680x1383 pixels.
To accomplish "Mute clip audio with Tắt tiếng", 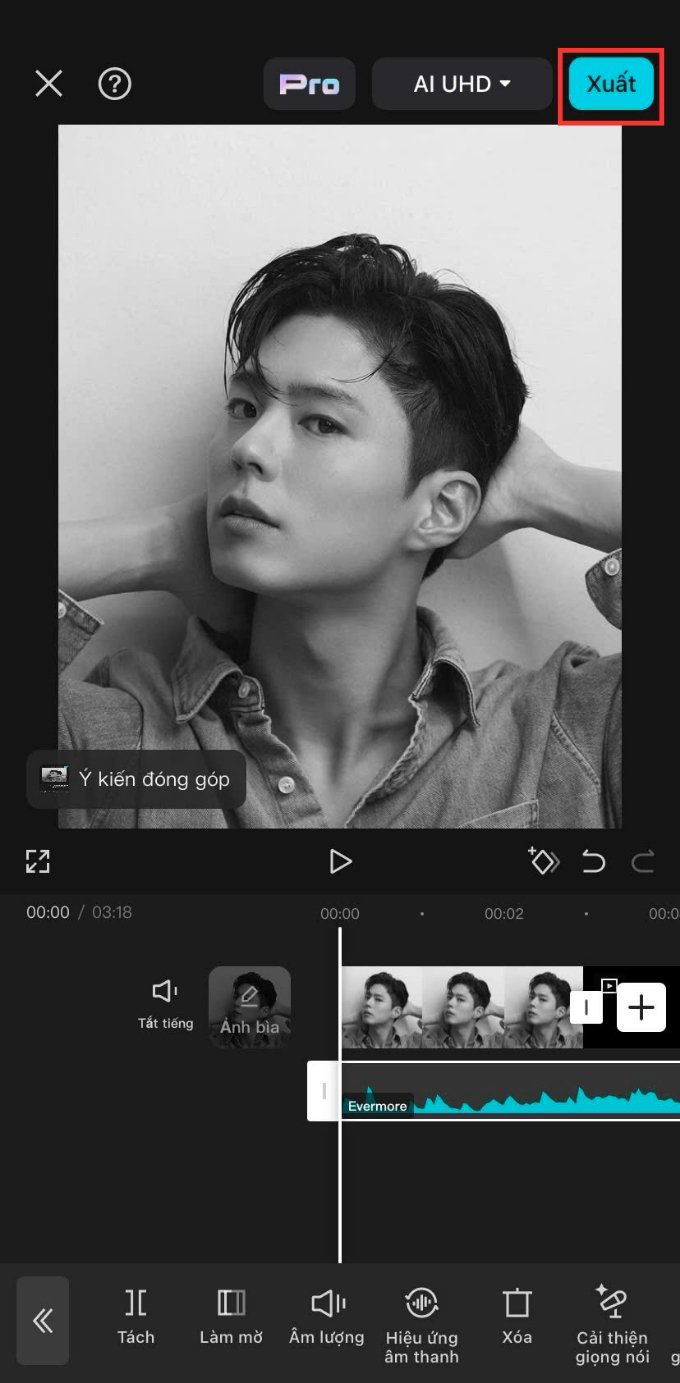I will click(165, 1003).
